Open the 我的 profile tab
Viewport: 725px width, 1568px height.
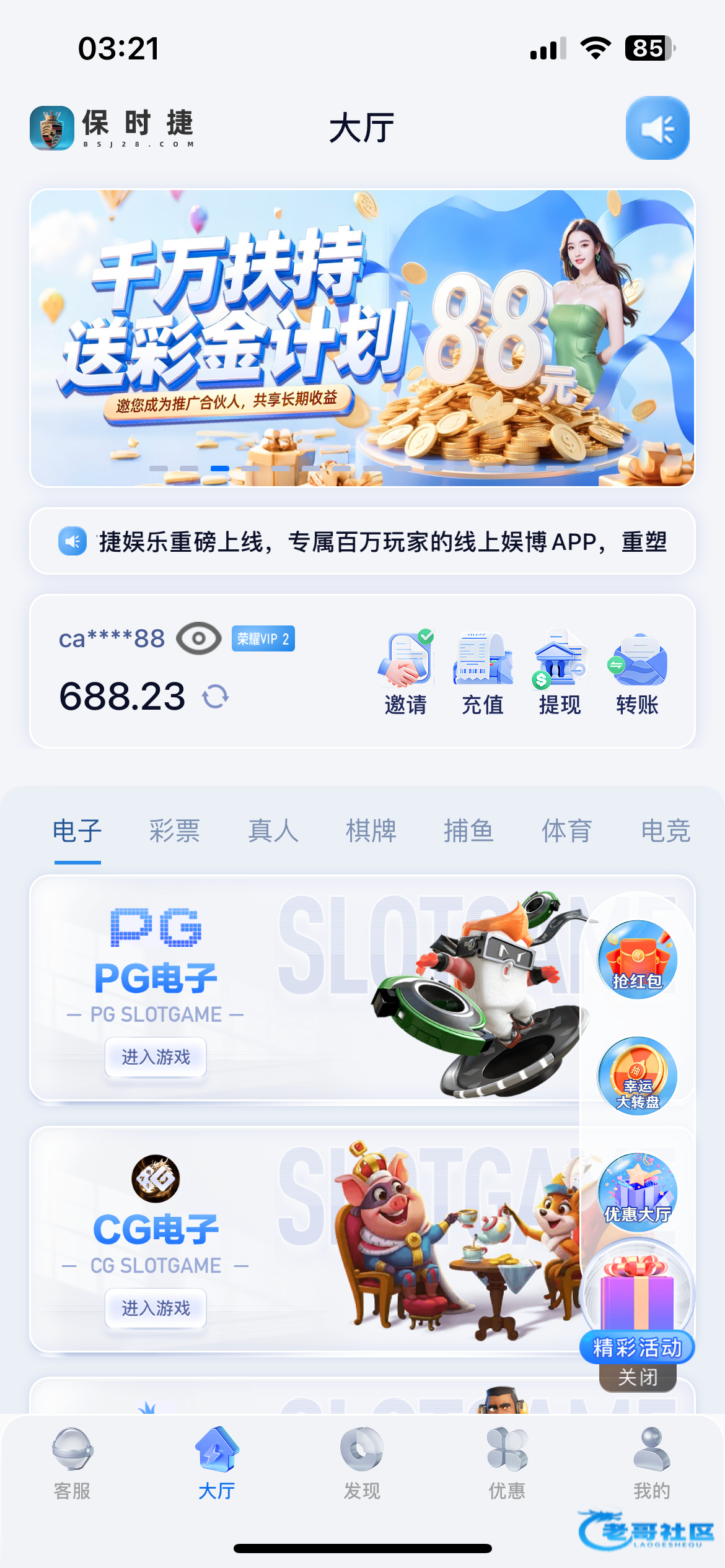[652, 1463]
